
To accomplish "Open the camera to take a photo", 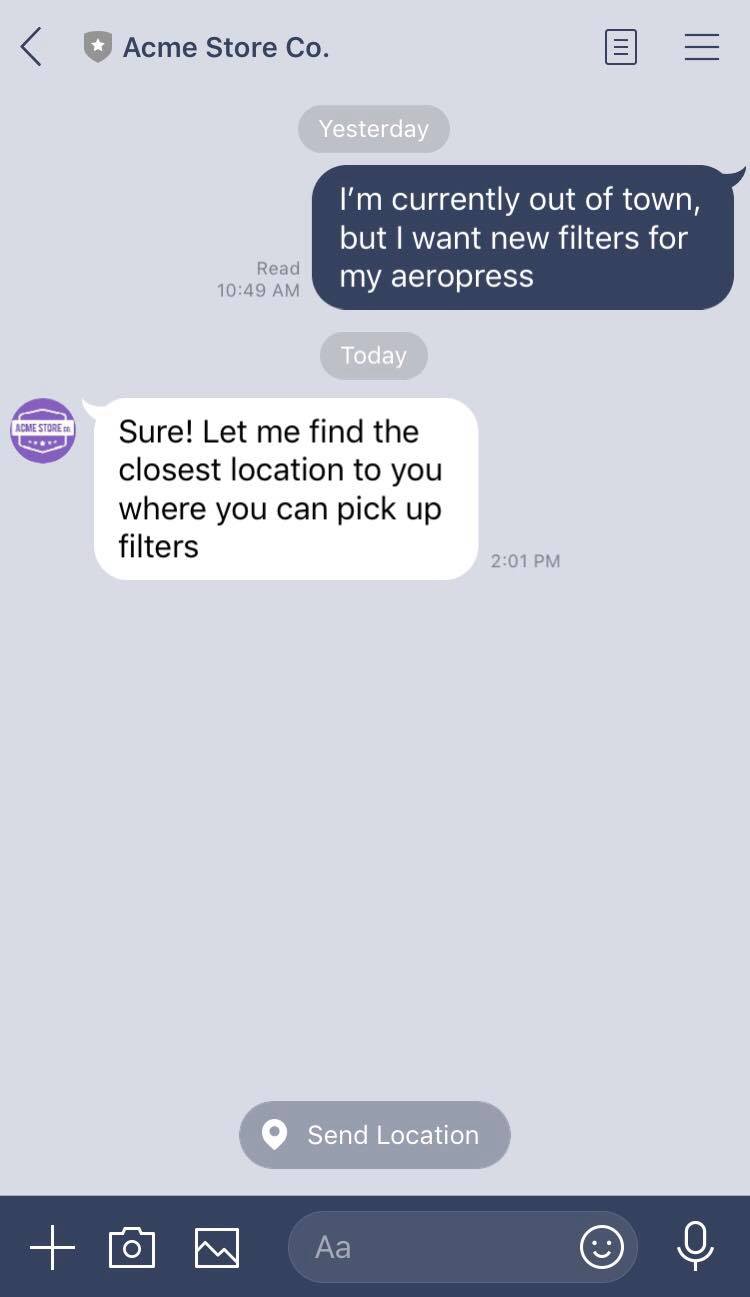I will point(132,1247).
